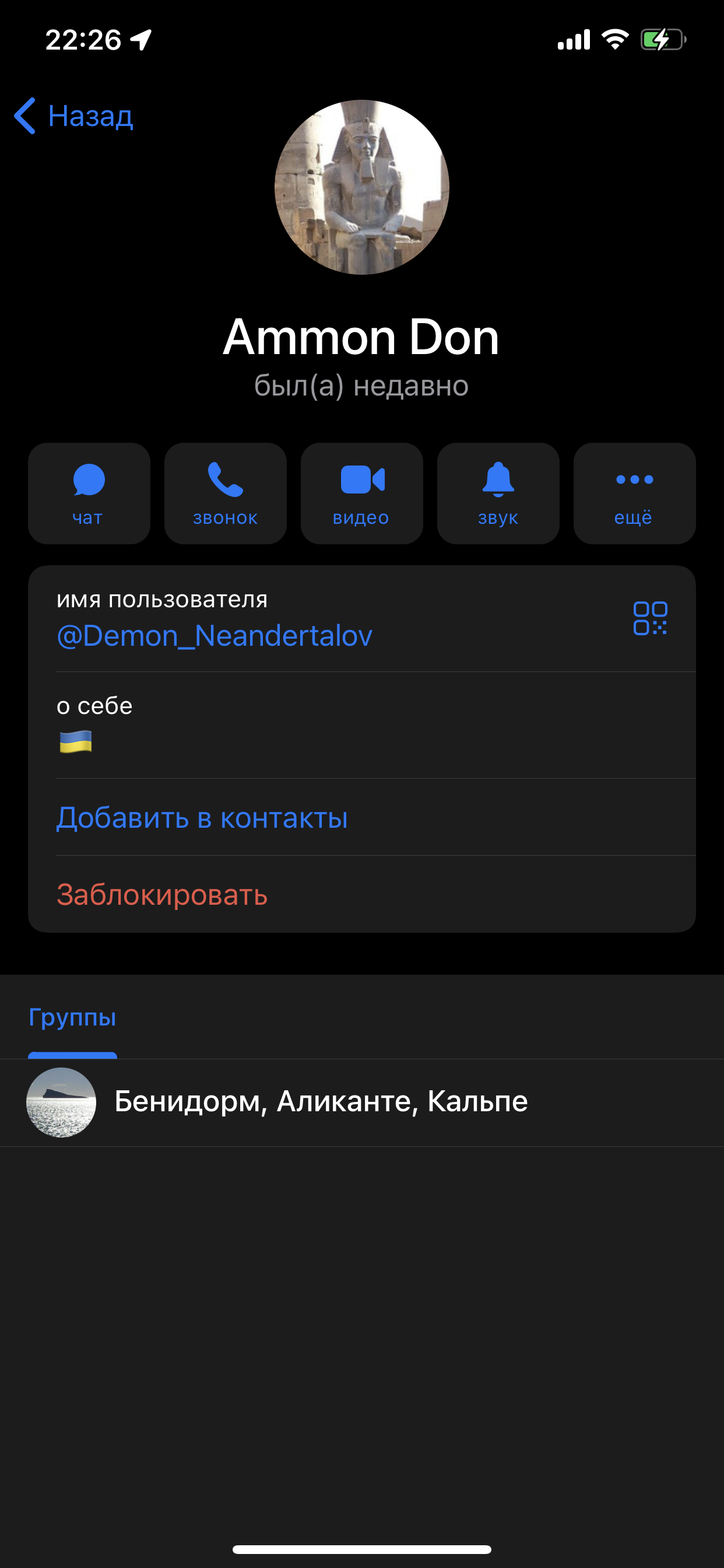Screen dimensions: 724x1568
Task: Block this user with Заблокировать
Action: click(x=162, y=895)
